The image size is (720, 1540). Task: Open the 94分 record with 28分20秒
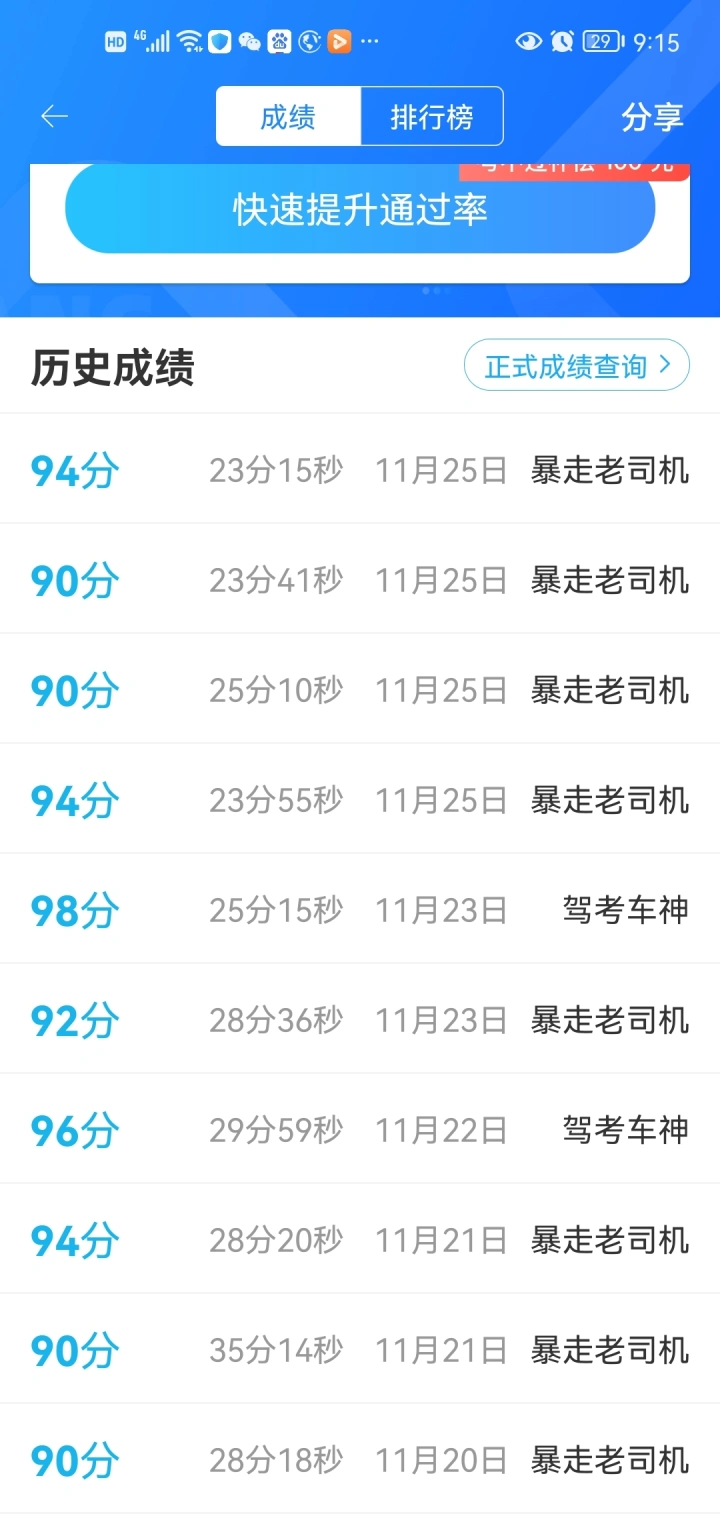(360, 1239)
